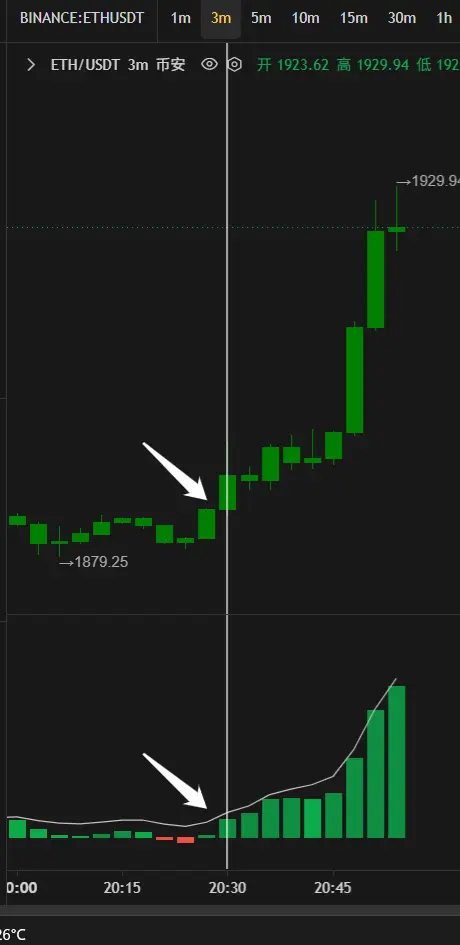460x945 pixels.
Task: Open the BINANCE:ETHUSDT symbol selector
Action: (81, 18)
